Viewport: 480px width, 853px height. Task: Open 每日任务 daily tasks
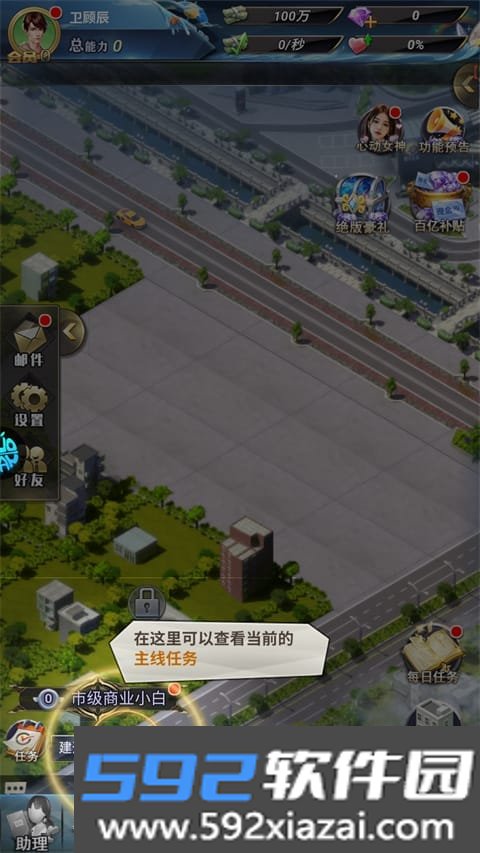(434, 654)
